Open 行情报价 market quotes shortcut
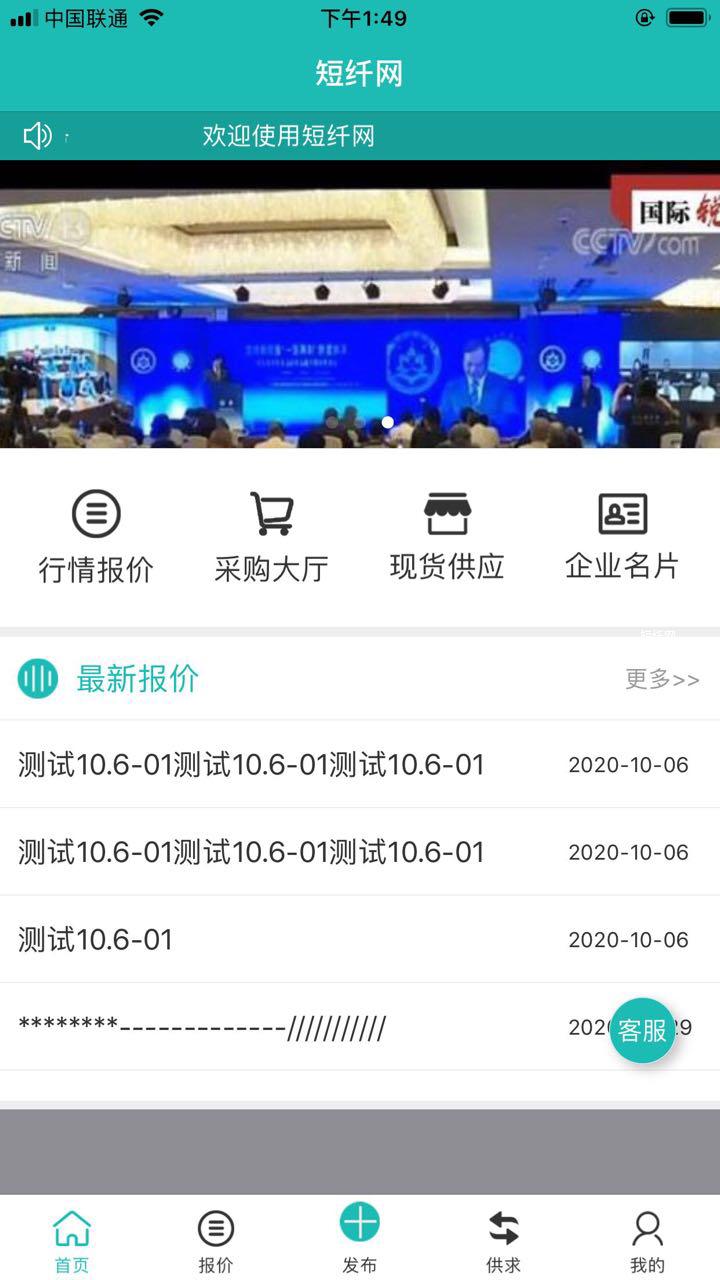 96,537
